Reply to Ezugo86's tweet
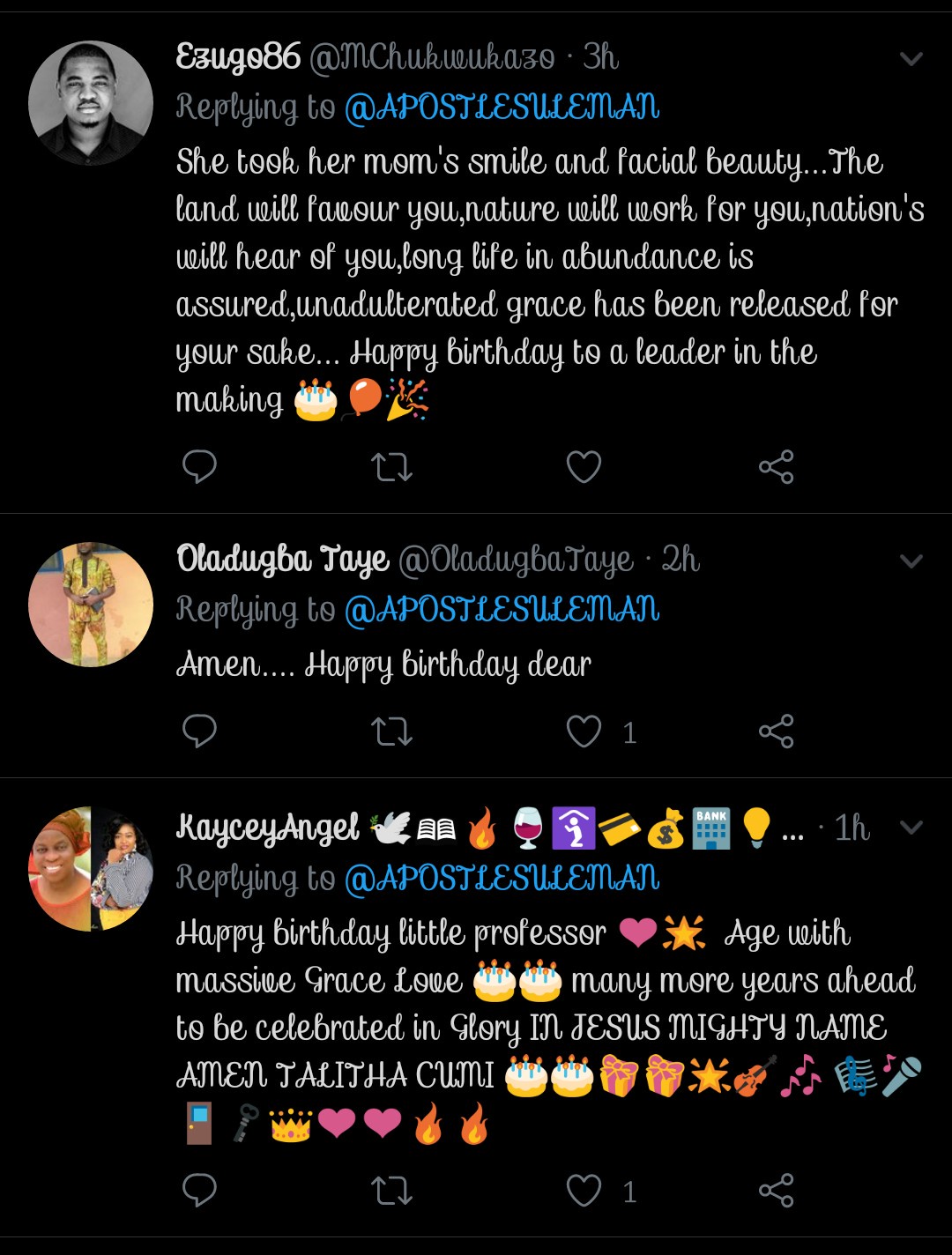Viewport: 952px width, 1255px height. 199,466
